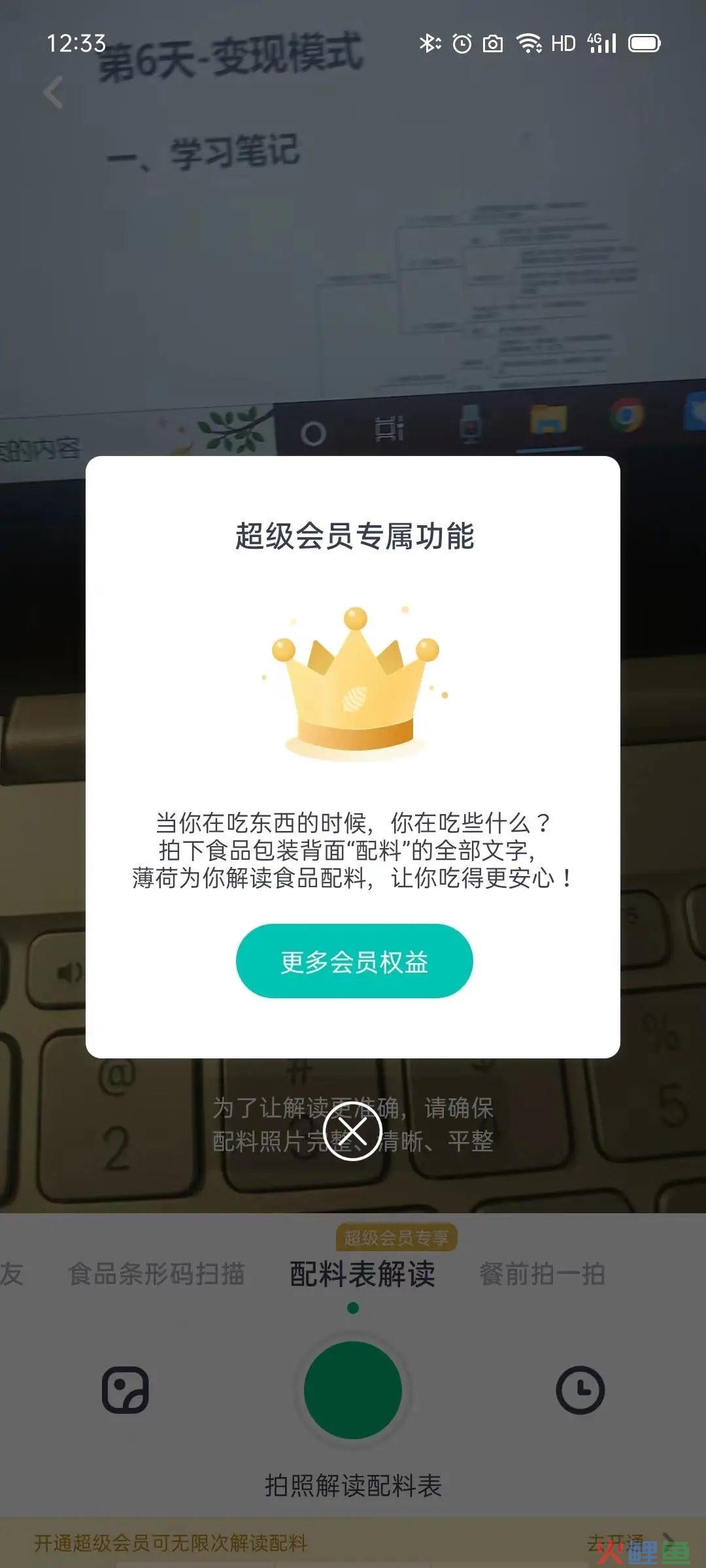This screenshot has width=706, height=1568.
Task: Tap the green shutter button
Action: pyautogui.click(x=353, y=1390)
